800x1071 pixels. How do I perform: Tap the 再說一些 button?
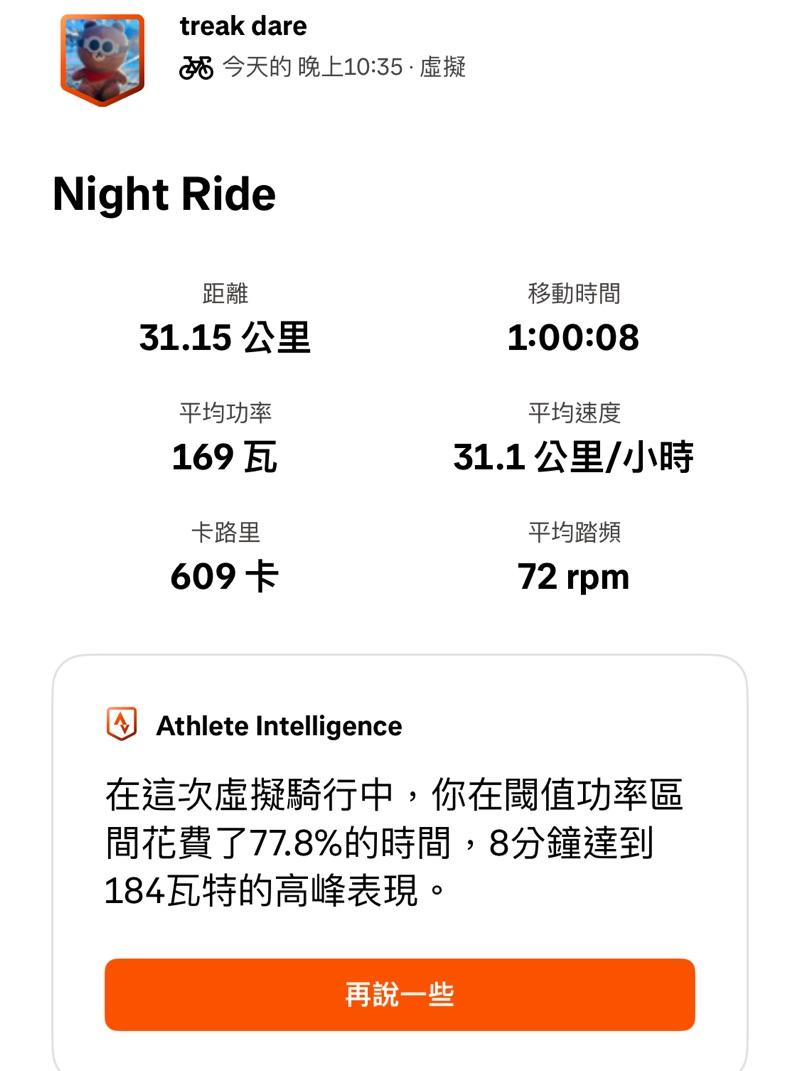click(x=399, y=994)
